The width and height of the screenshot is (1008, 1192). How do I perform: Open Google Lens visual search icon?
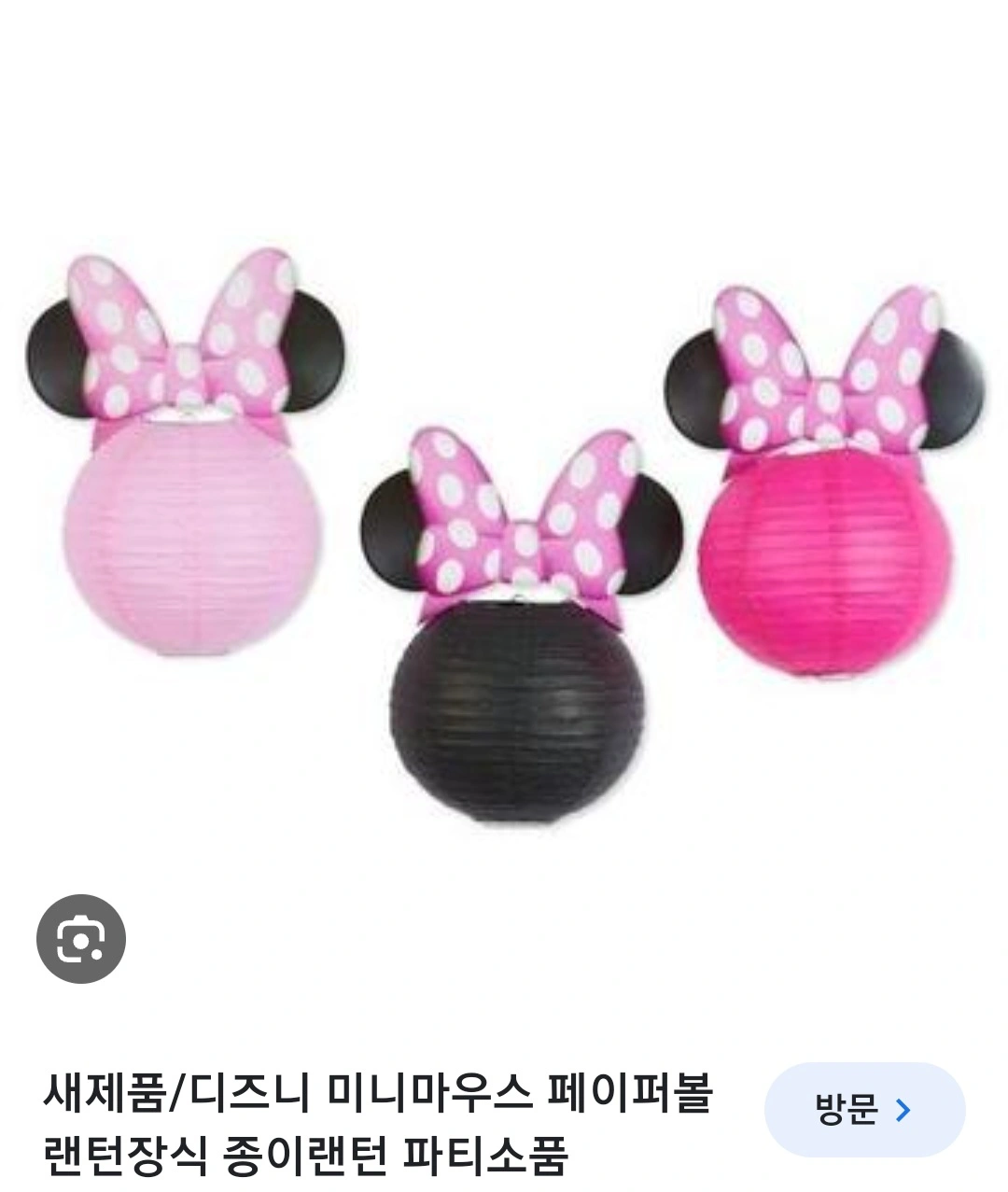(81, 939)
